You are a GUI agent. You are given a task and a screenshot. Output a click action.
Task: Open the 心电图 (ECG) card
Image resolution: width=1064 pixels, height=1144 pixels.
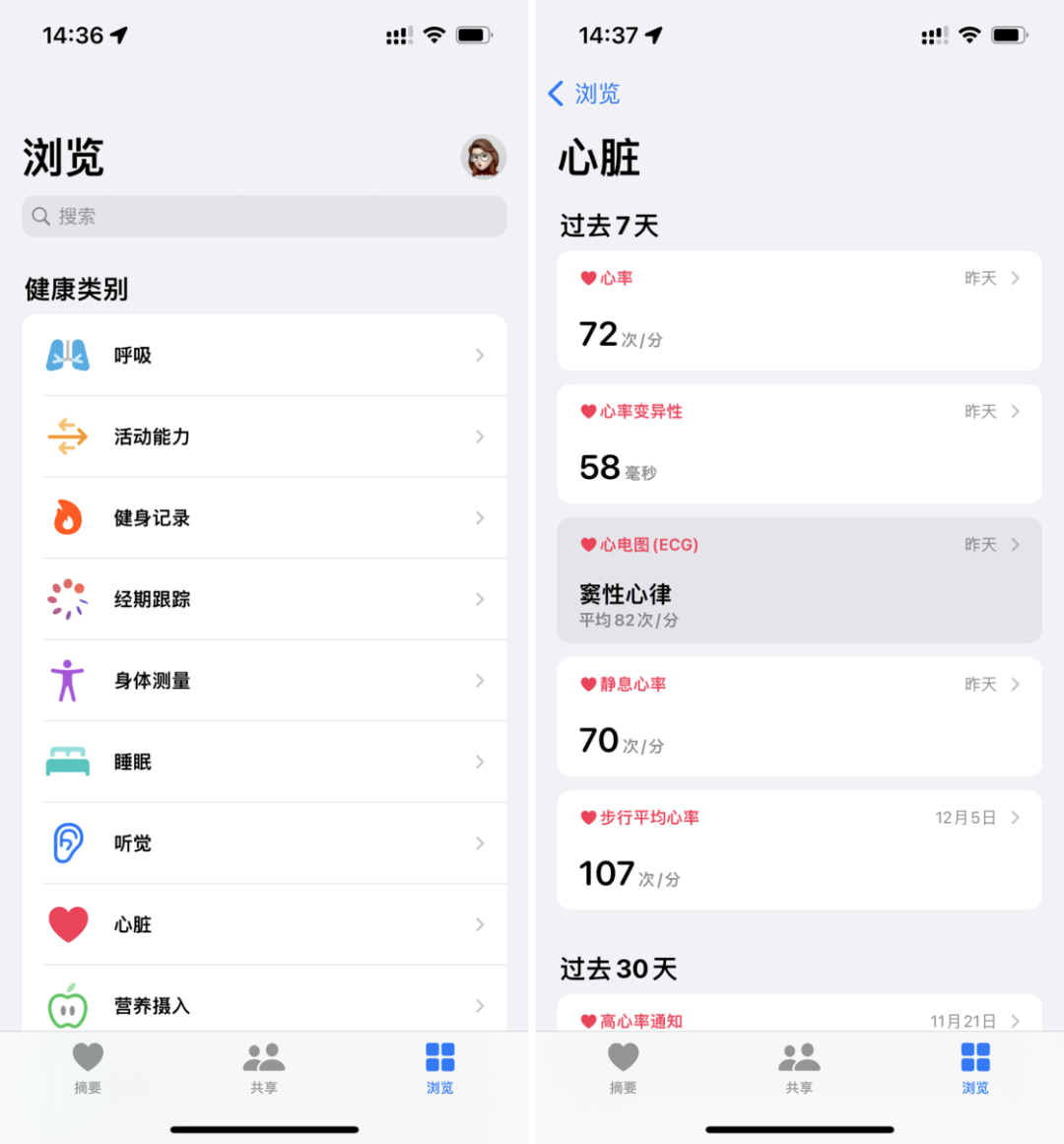pos(799,580)
